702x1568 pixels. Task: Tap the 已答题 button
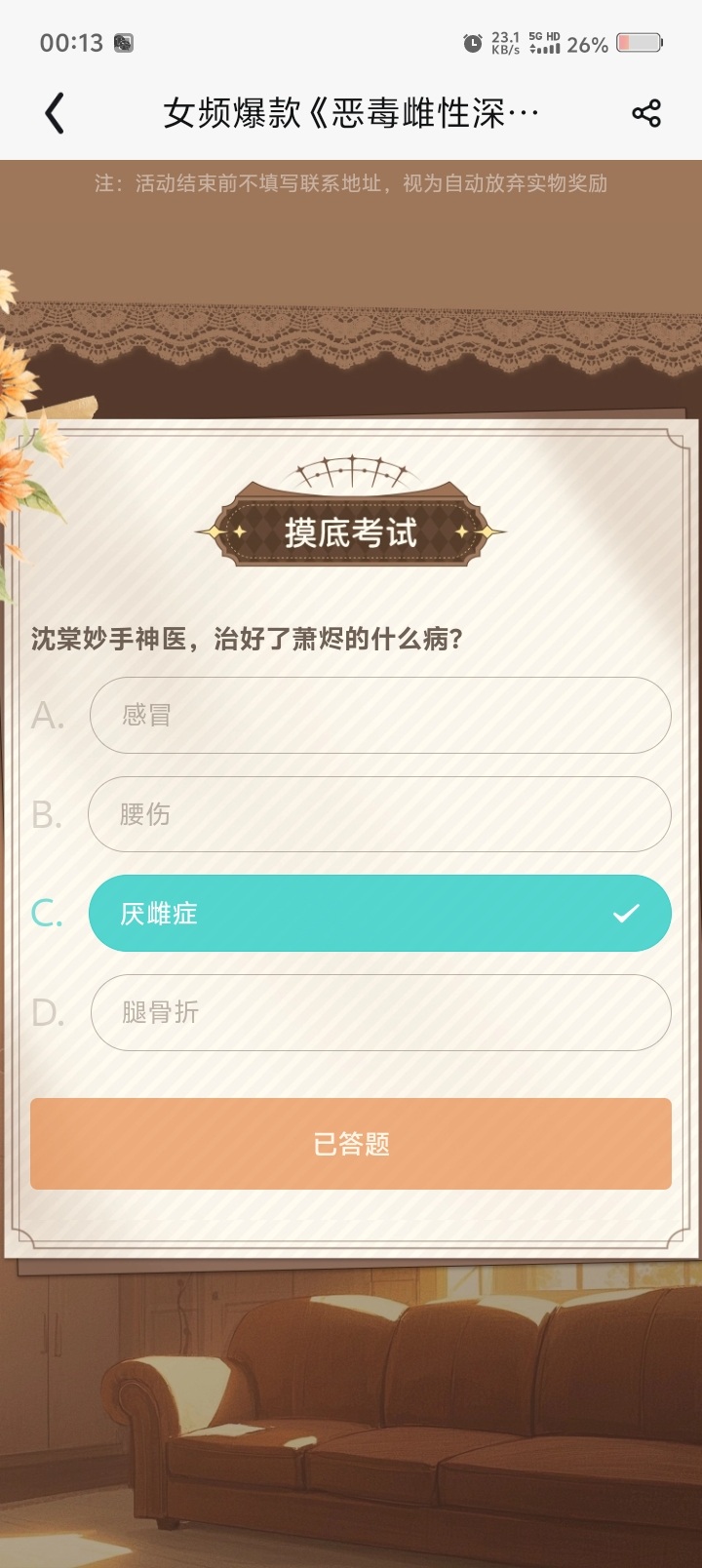pos(351,1144)
